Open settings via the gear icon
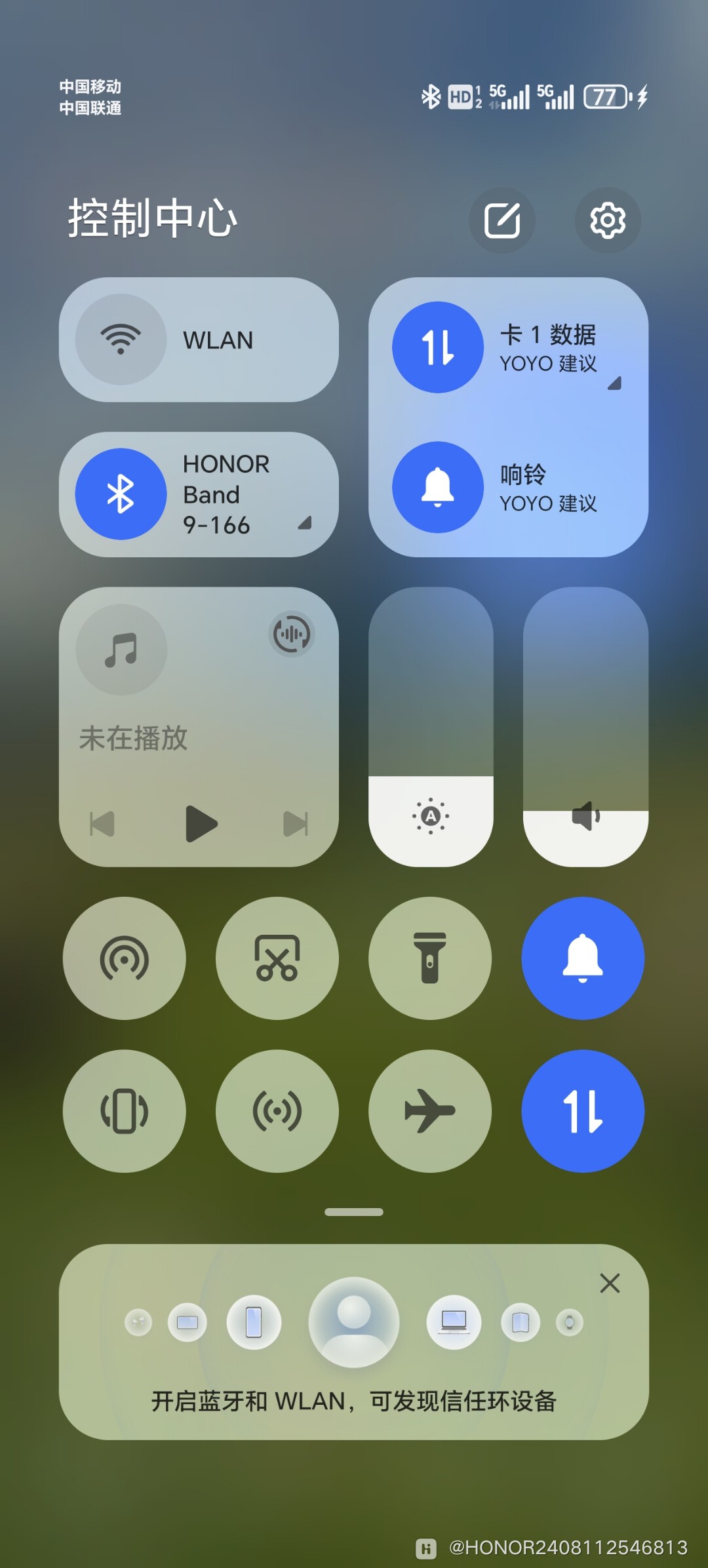The image size is (708, 1568). 608,220
